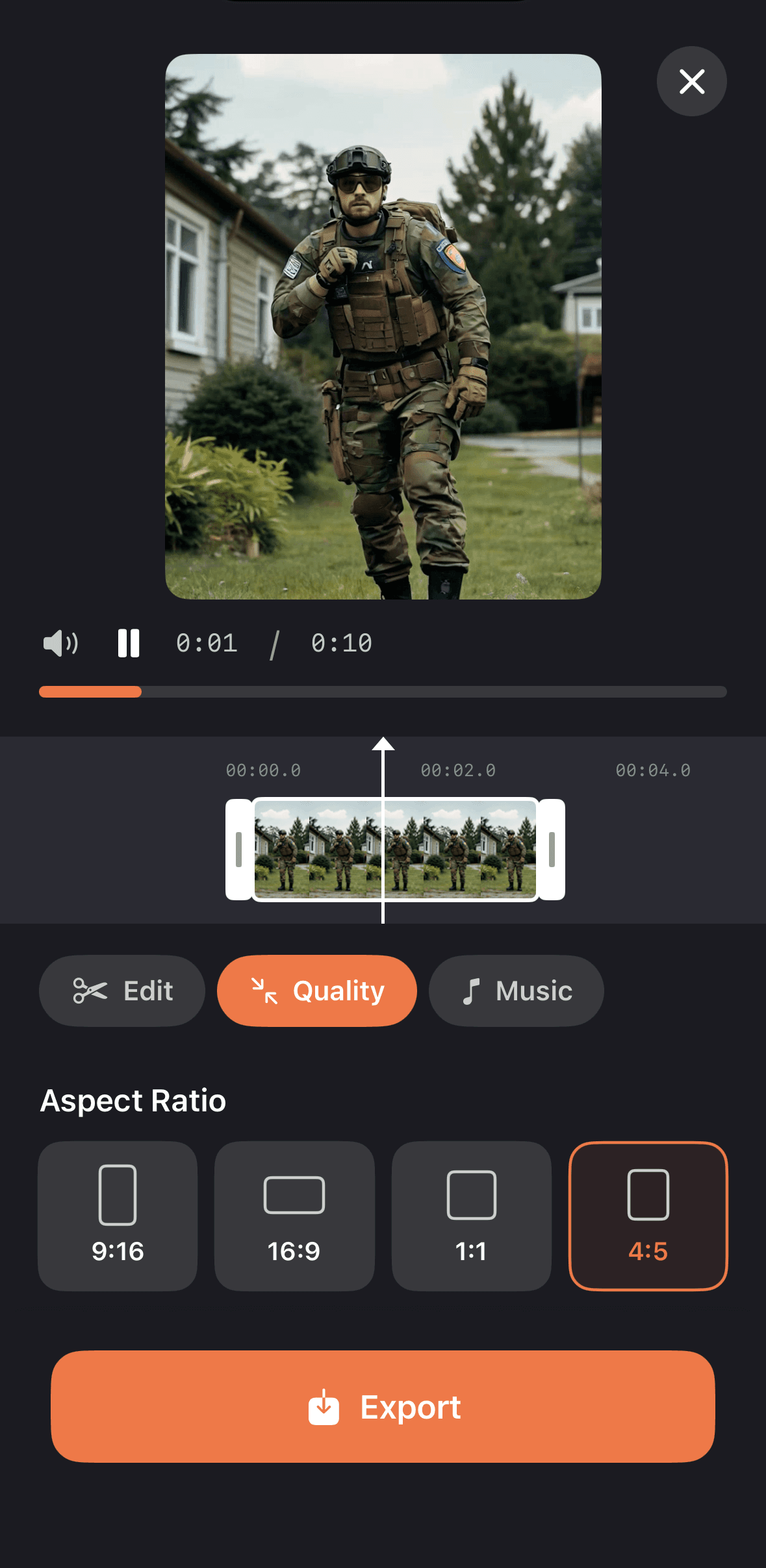766x1568 pixels.
Task: Mute the video volume
Action: click(60, 643)
